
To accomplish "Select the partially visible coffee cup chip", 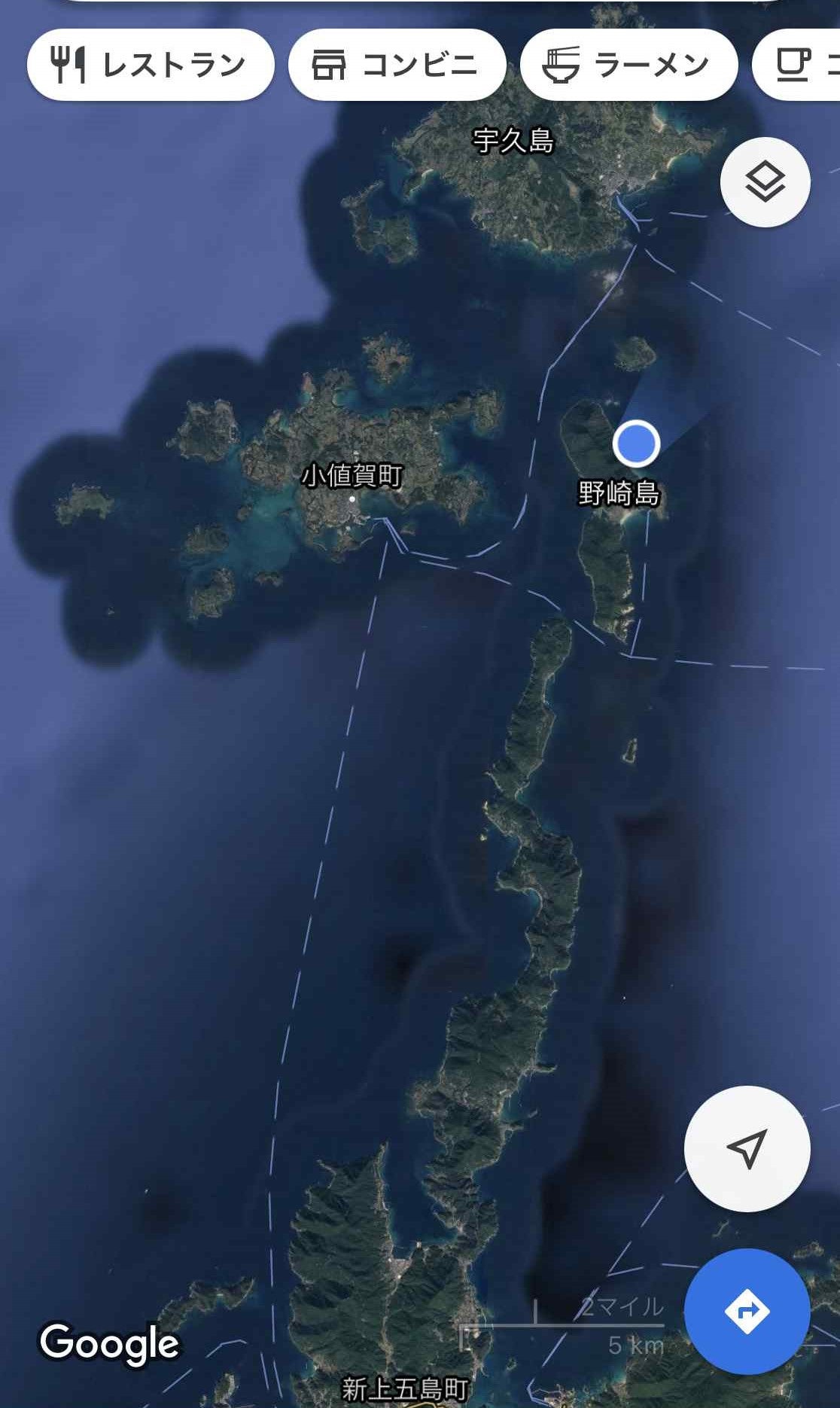I will pos(799,66).
